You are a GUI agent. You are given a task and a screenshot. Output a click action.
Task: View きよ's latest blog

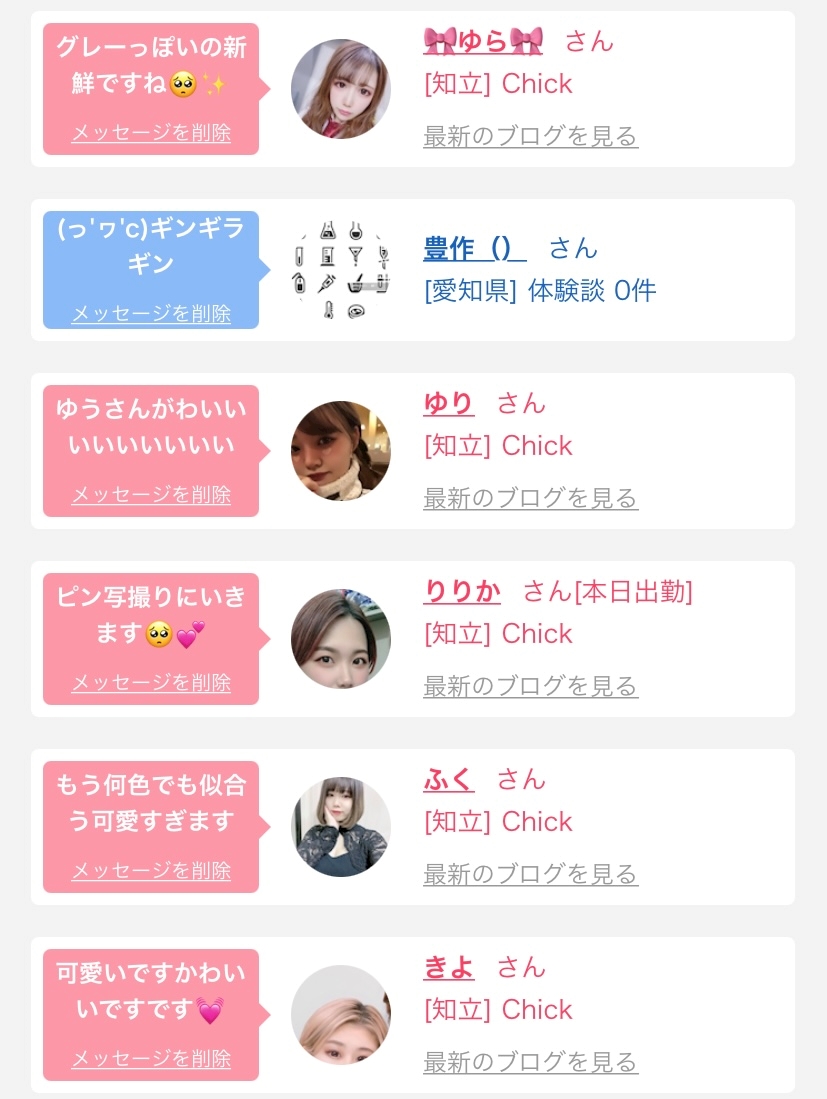point(531,1061)
